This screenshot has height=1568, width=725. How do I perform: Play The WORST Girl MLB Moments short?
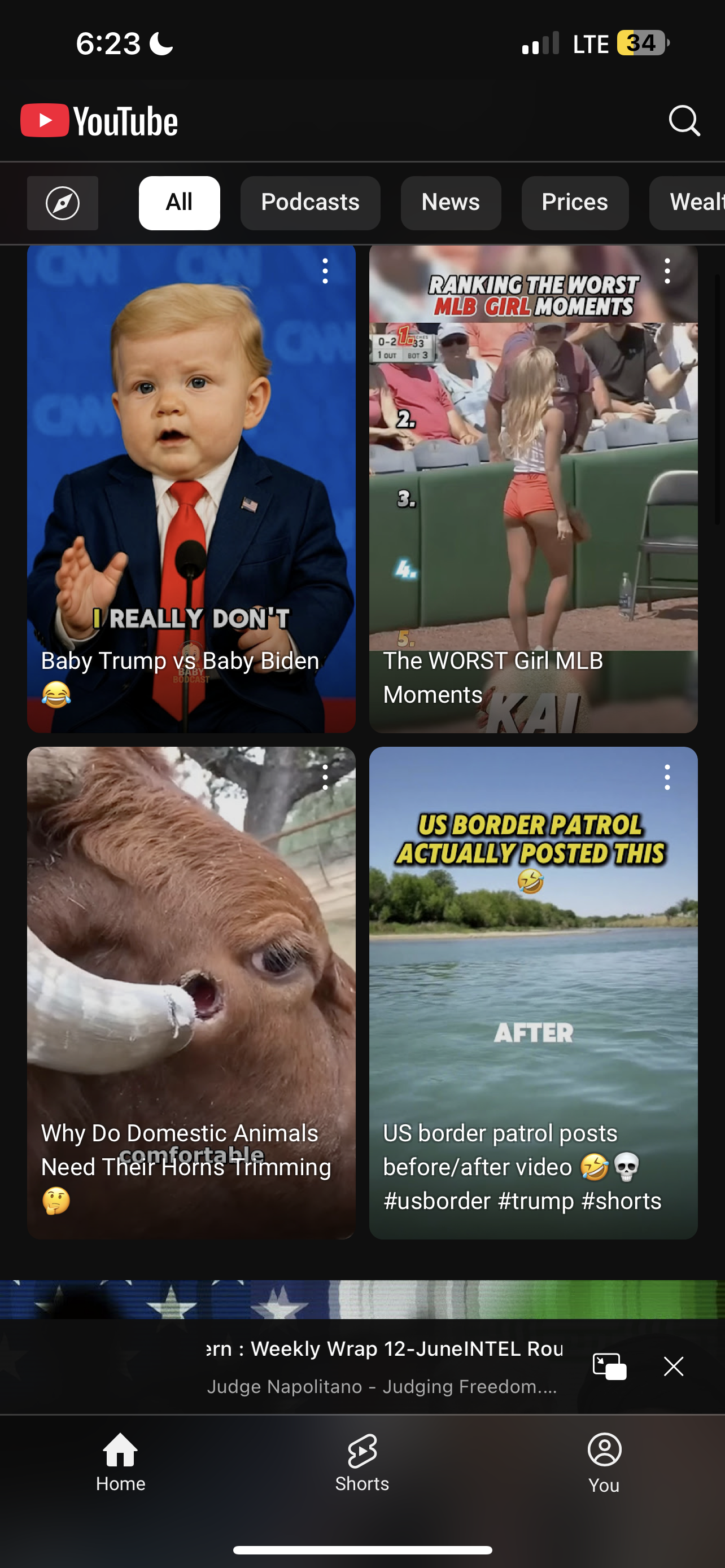pyautogui.click(x=533, y=488)
